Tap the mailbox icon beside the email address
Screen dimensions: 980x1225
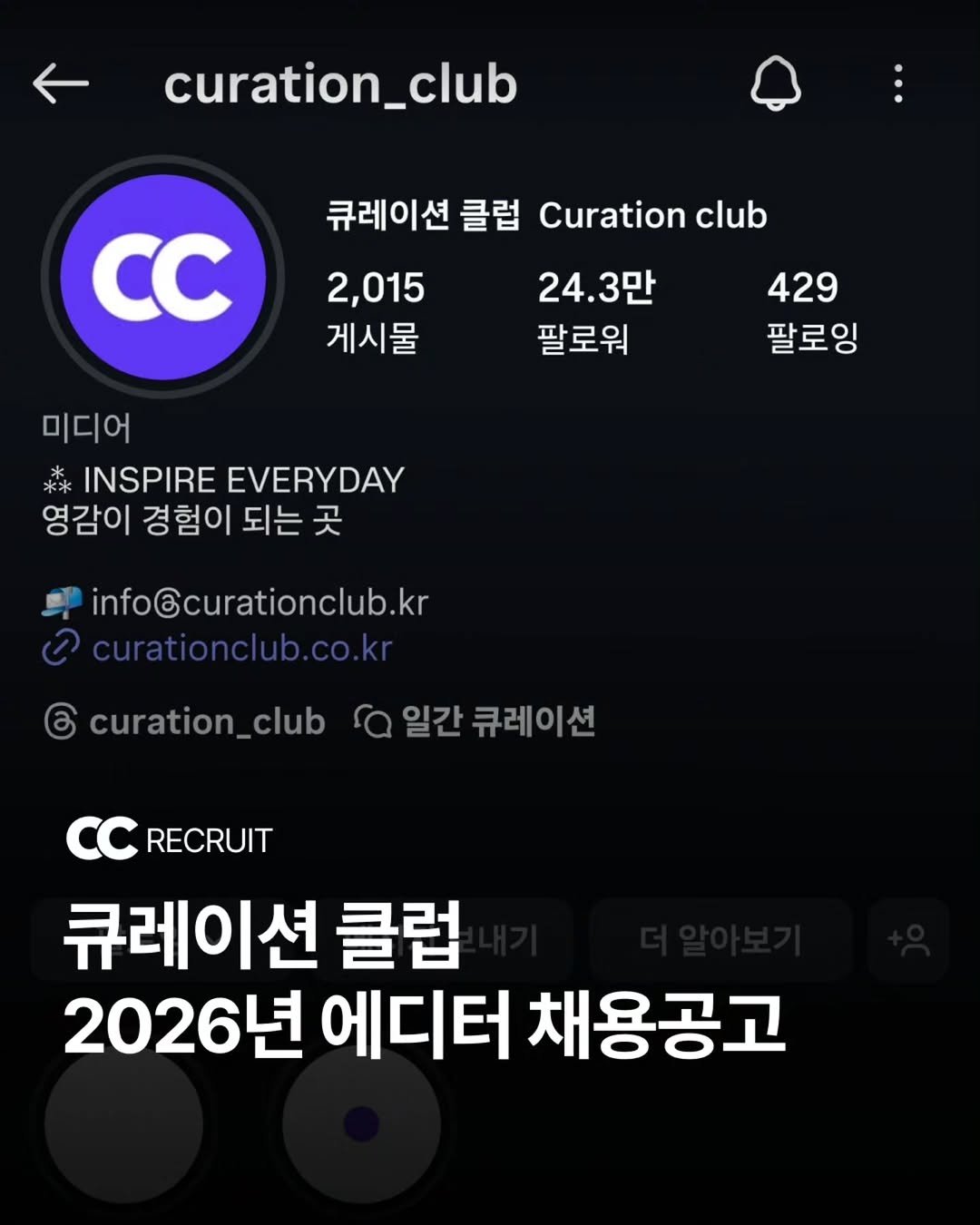(x=61, y=602)
